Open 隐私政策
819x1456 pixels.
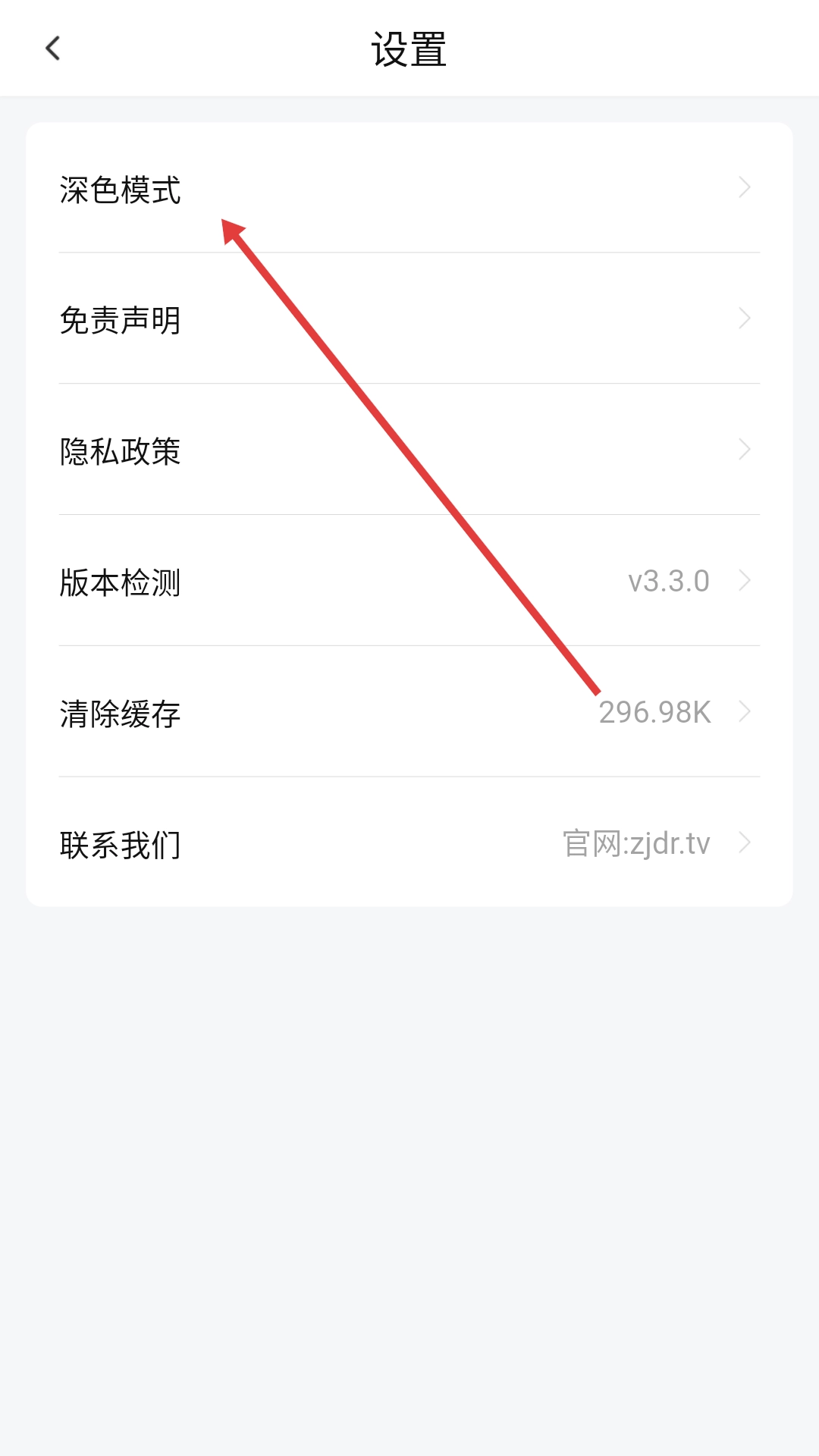121,451
